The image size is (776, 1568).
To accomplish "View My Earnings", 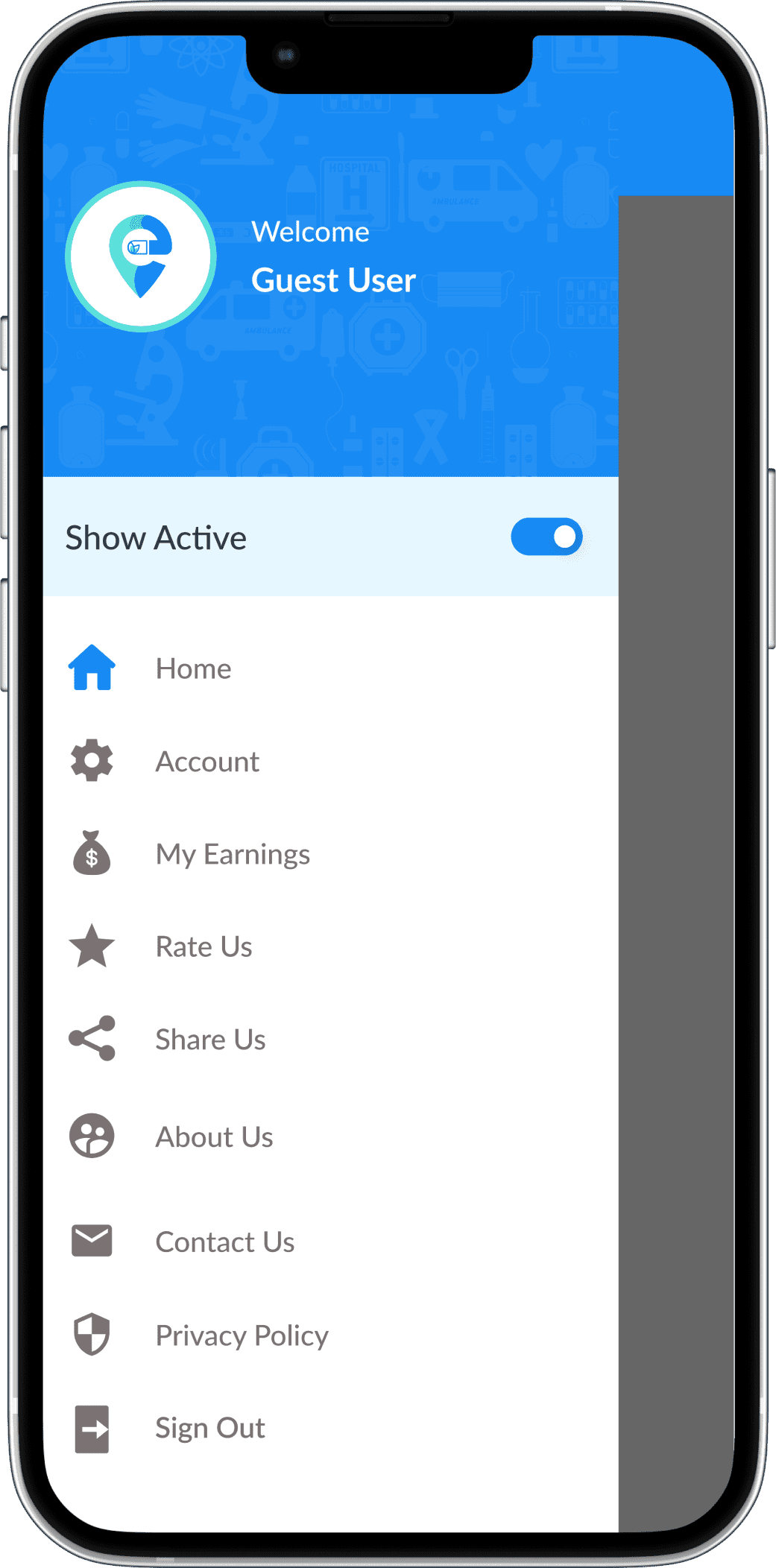I will pos(232,854).
